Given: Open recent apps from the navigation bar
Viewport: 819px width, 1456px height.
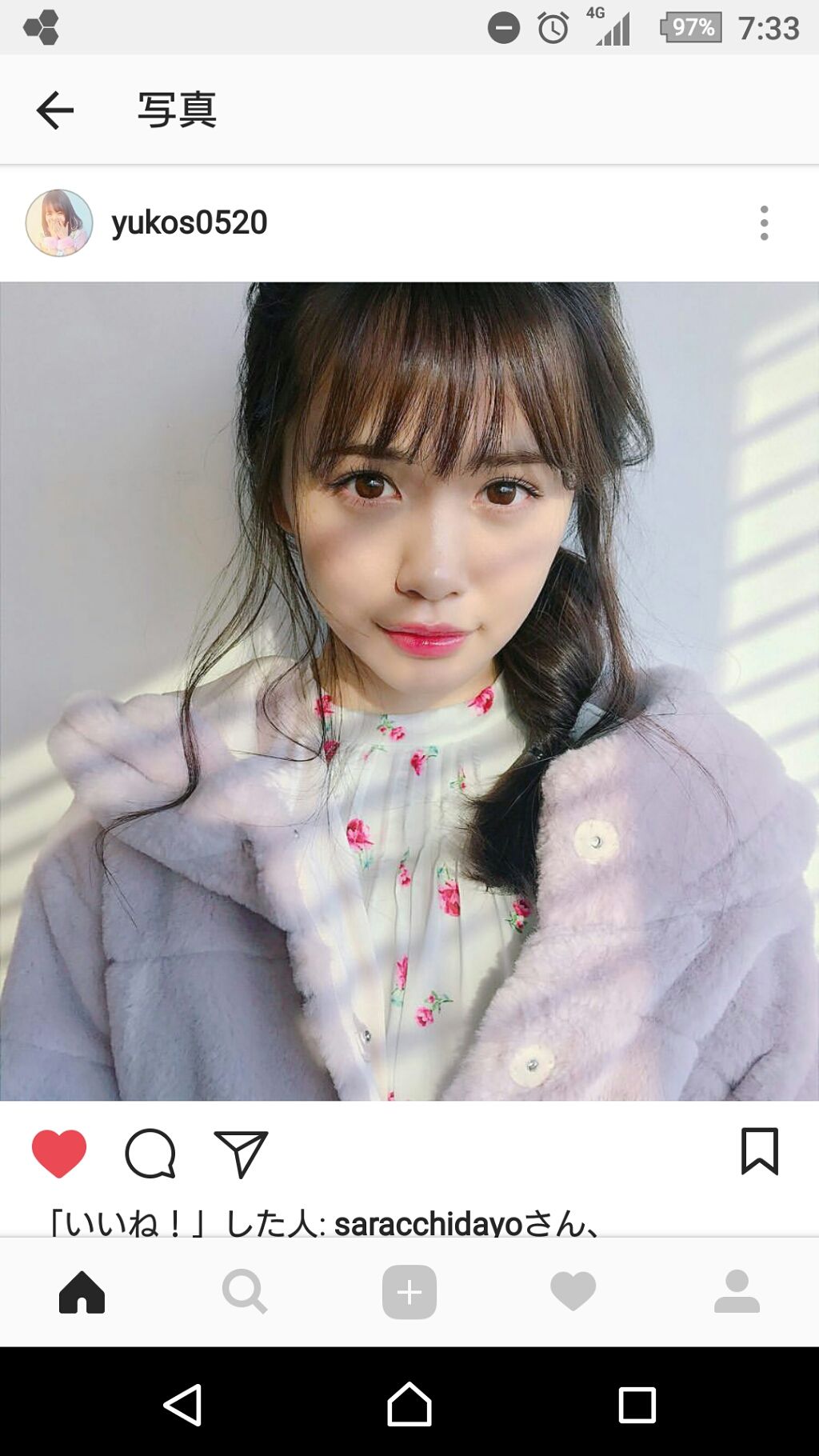Looking at the screenshot, I should click(x=637, y=1405).
